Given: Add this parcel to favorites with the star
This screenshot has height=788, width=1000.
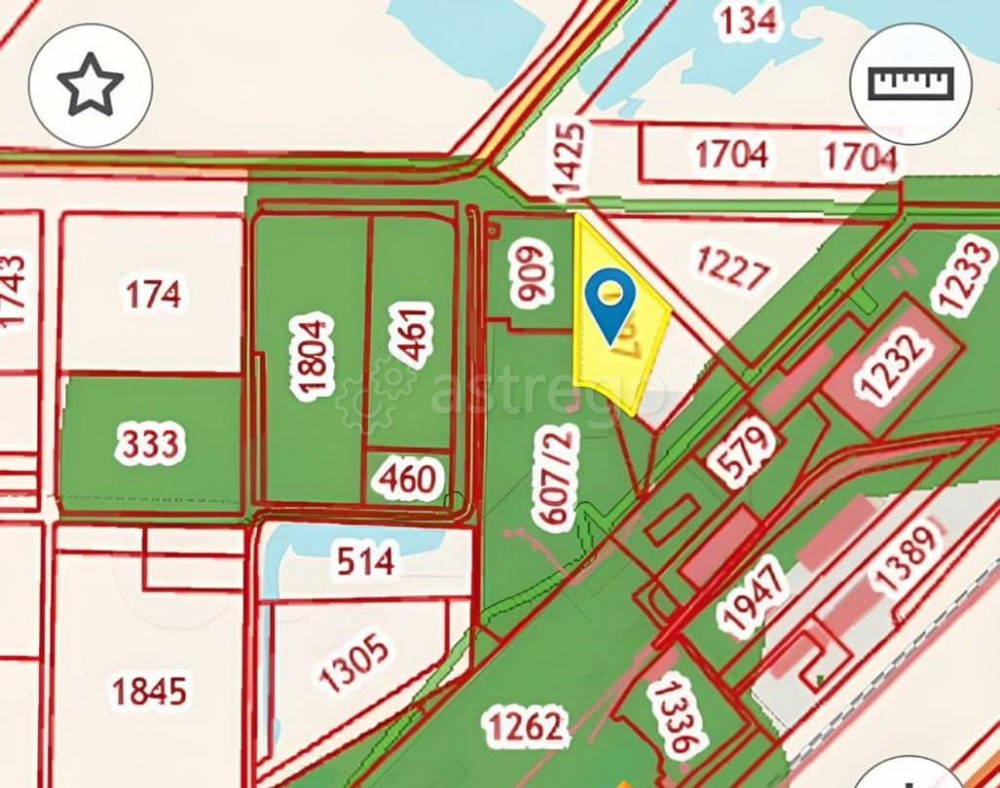Looking at the screenshot, I should (90, 85).
